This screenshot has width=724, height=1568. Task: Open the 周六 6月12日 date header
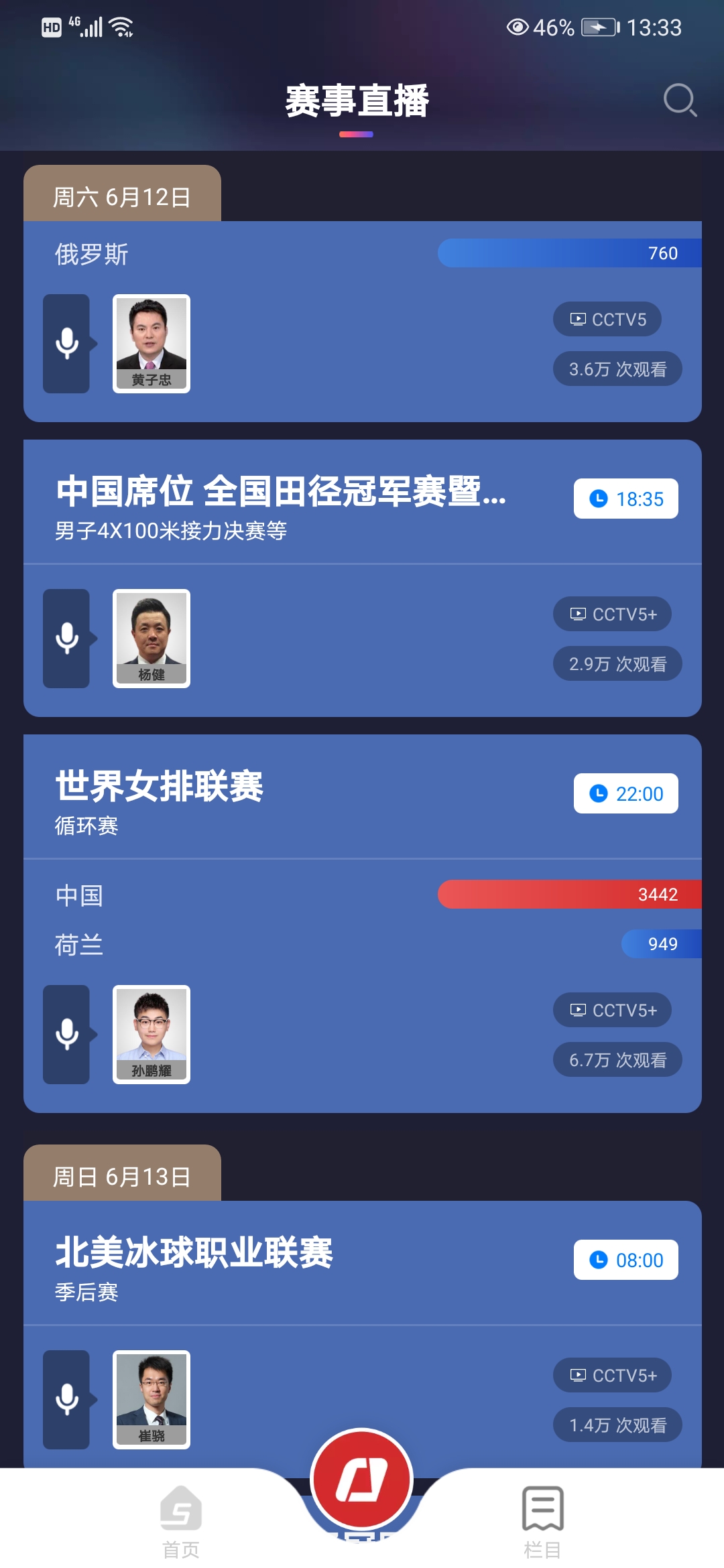point(123,196)
